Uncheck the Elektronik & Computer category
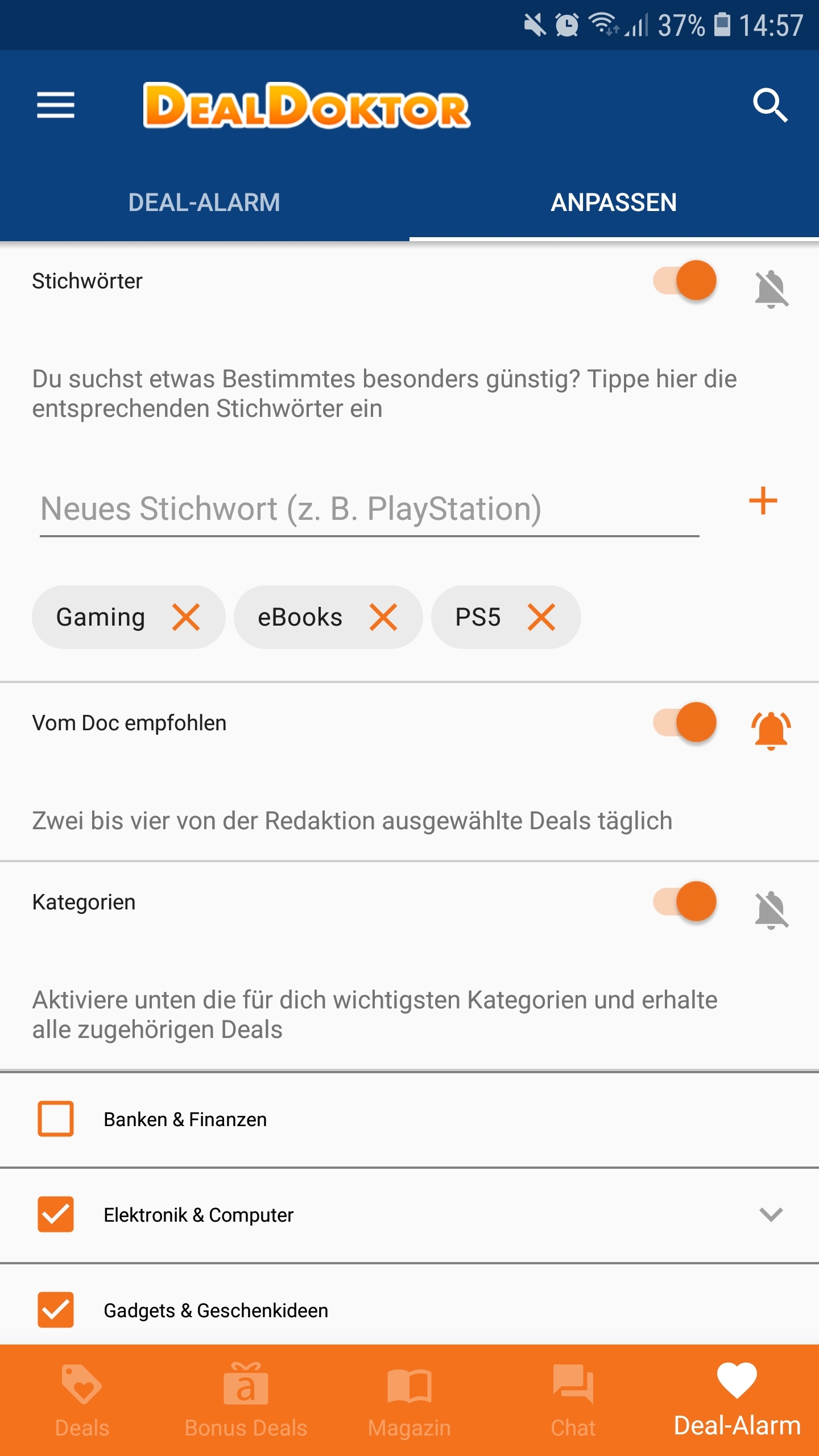Screen dimensions: 819x1456 [x=56, y=1214]
